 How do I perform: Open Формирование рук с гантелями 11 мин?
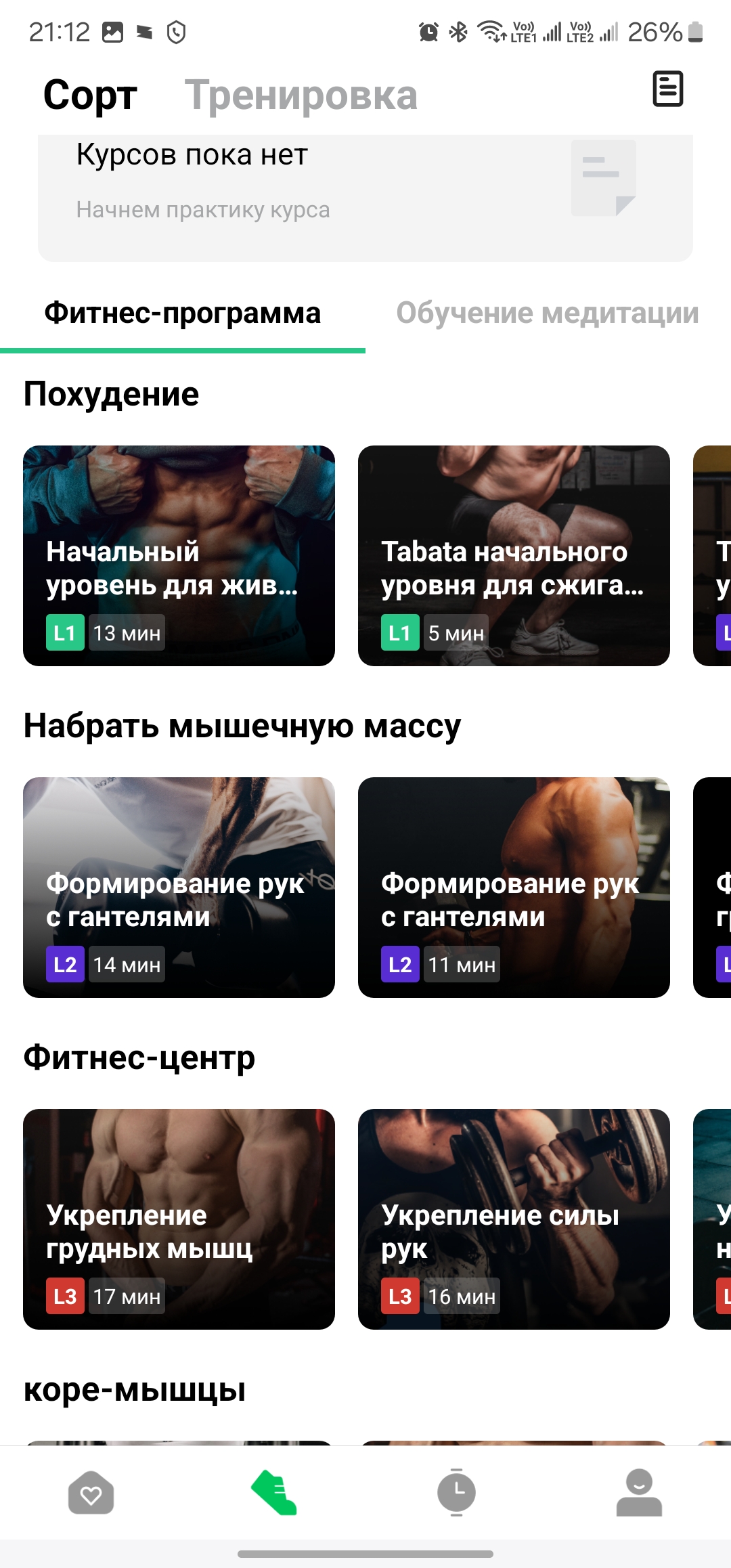coord(514,888)
